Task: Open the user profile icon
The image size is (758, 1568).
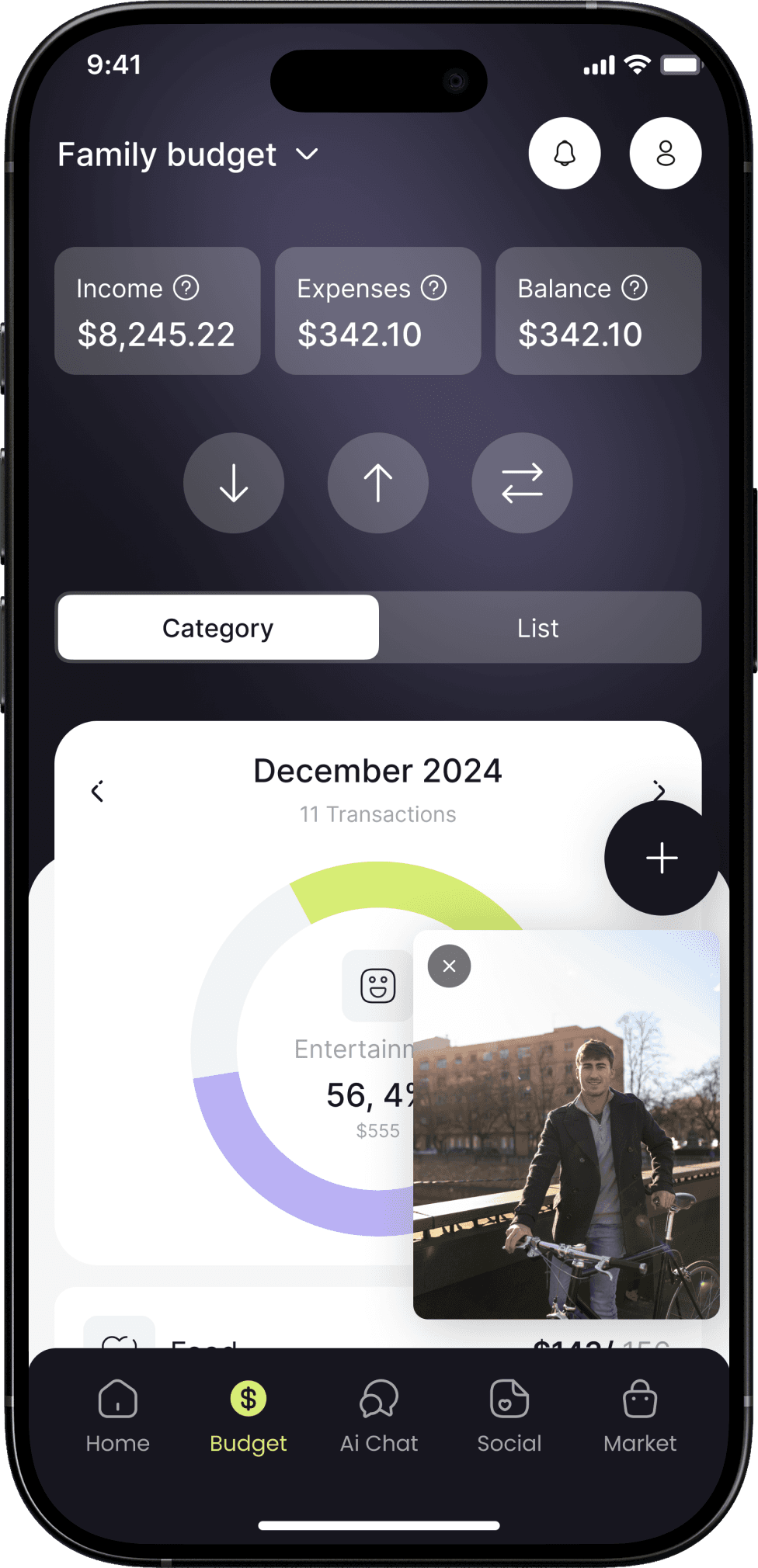Action: [x=666, y=153]
